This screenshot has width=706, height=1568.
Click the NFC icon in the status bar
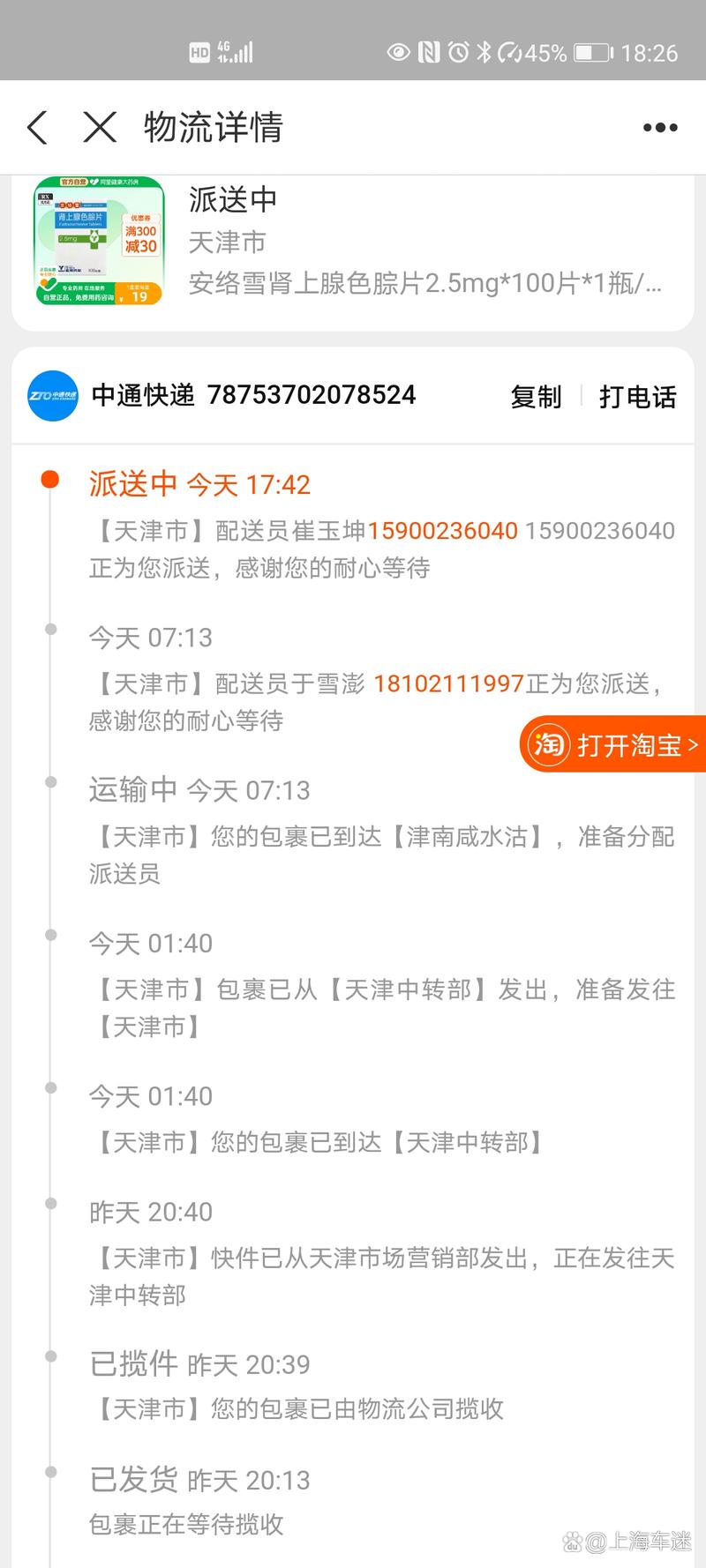424,53
